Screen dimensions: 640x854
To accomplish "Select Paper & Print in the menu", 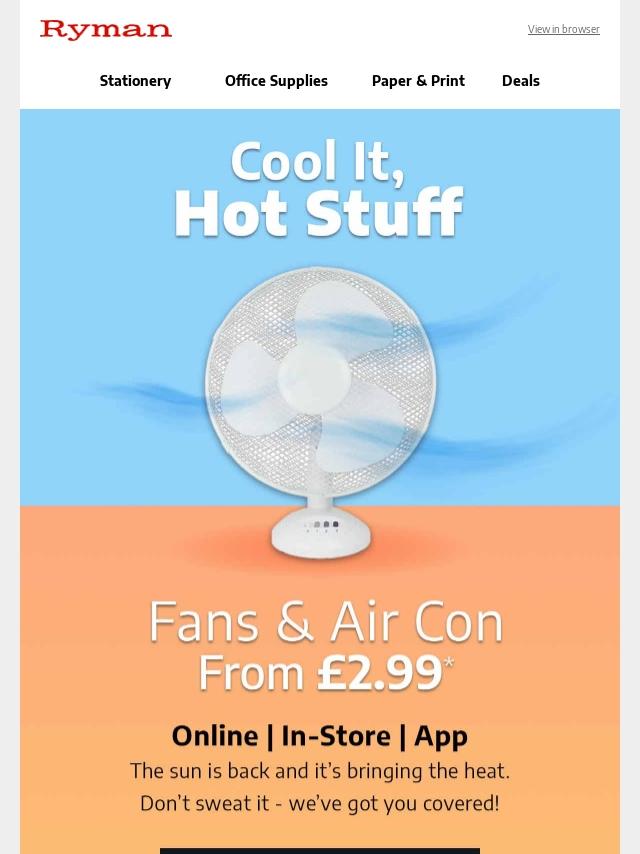I will (x=418, y=81).
